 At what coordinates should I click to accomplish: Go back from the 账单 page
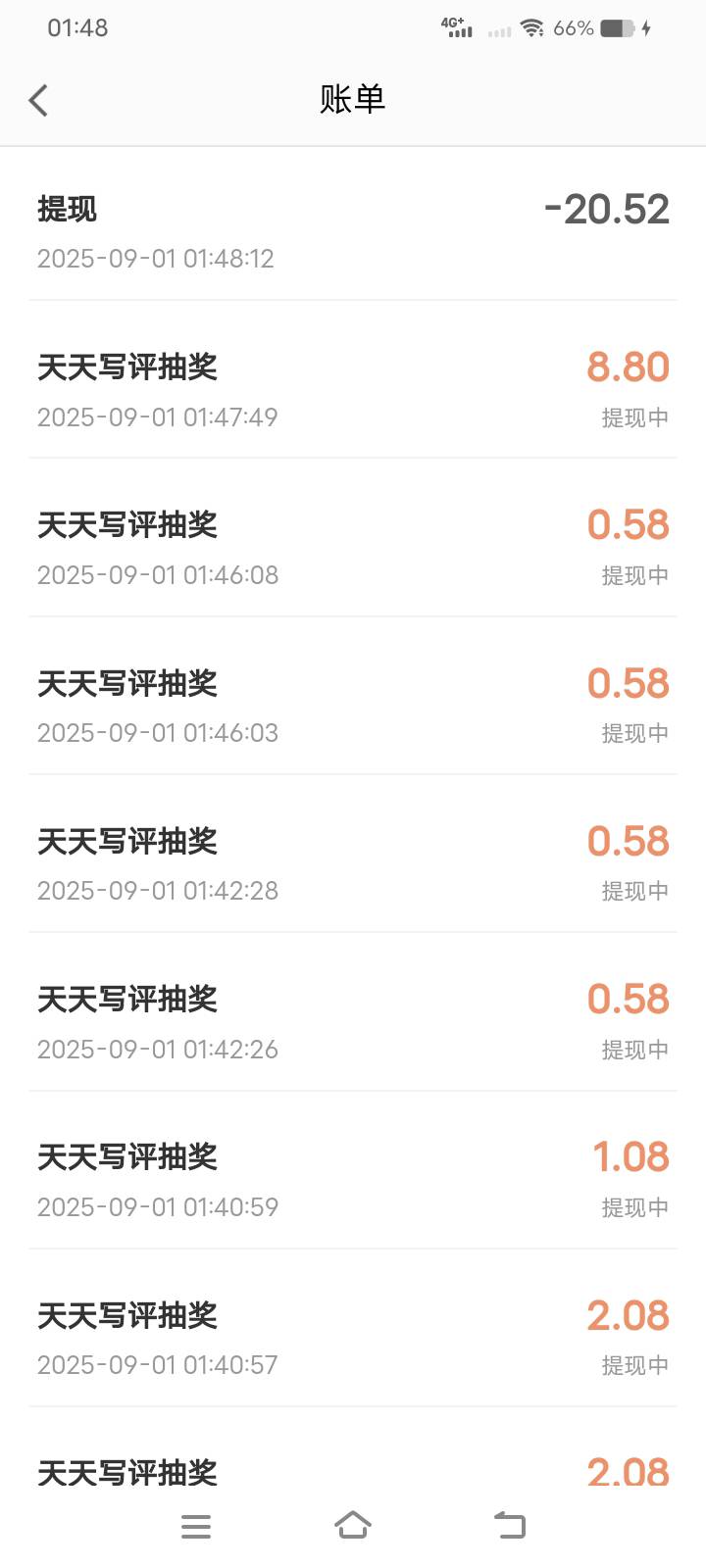38,100
